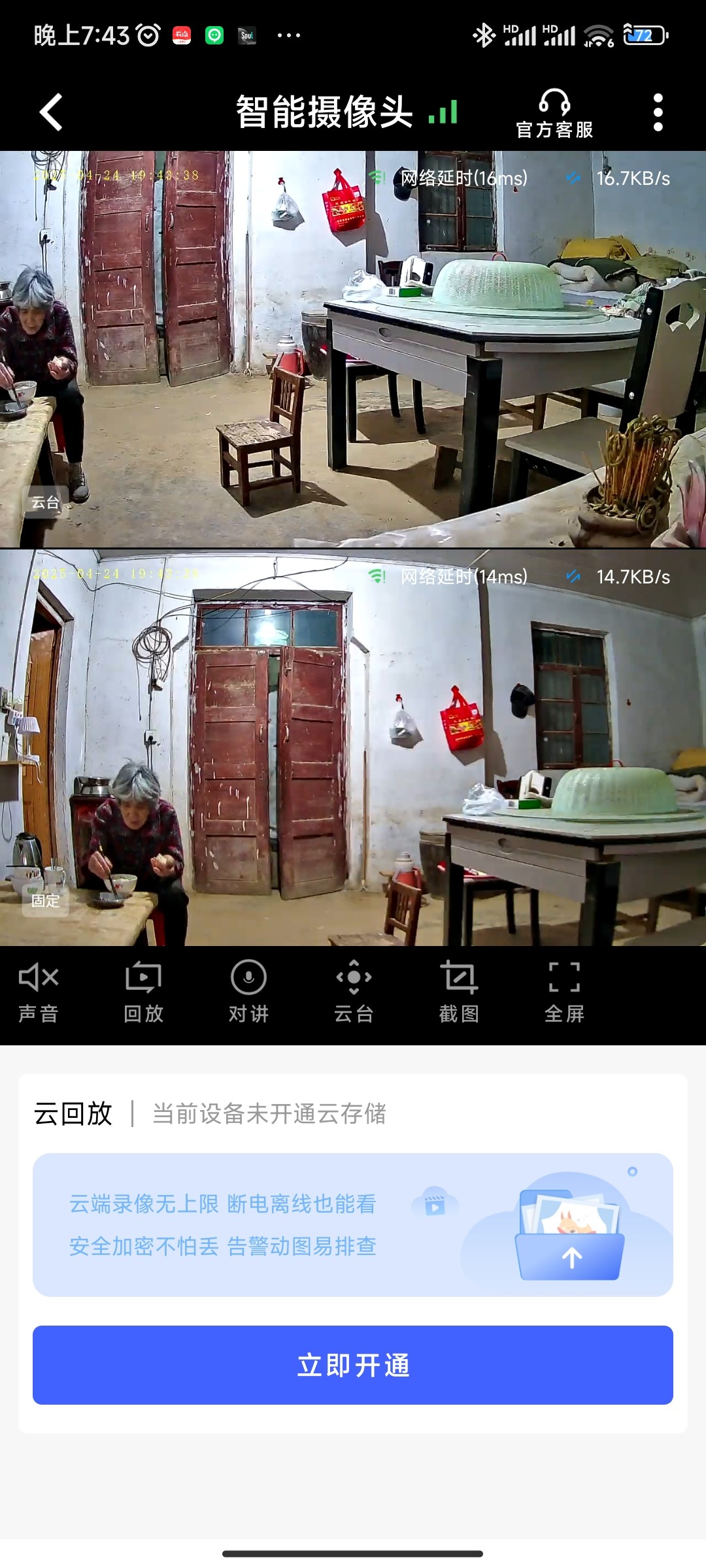Go back using the top arrow

pos(51,112)
